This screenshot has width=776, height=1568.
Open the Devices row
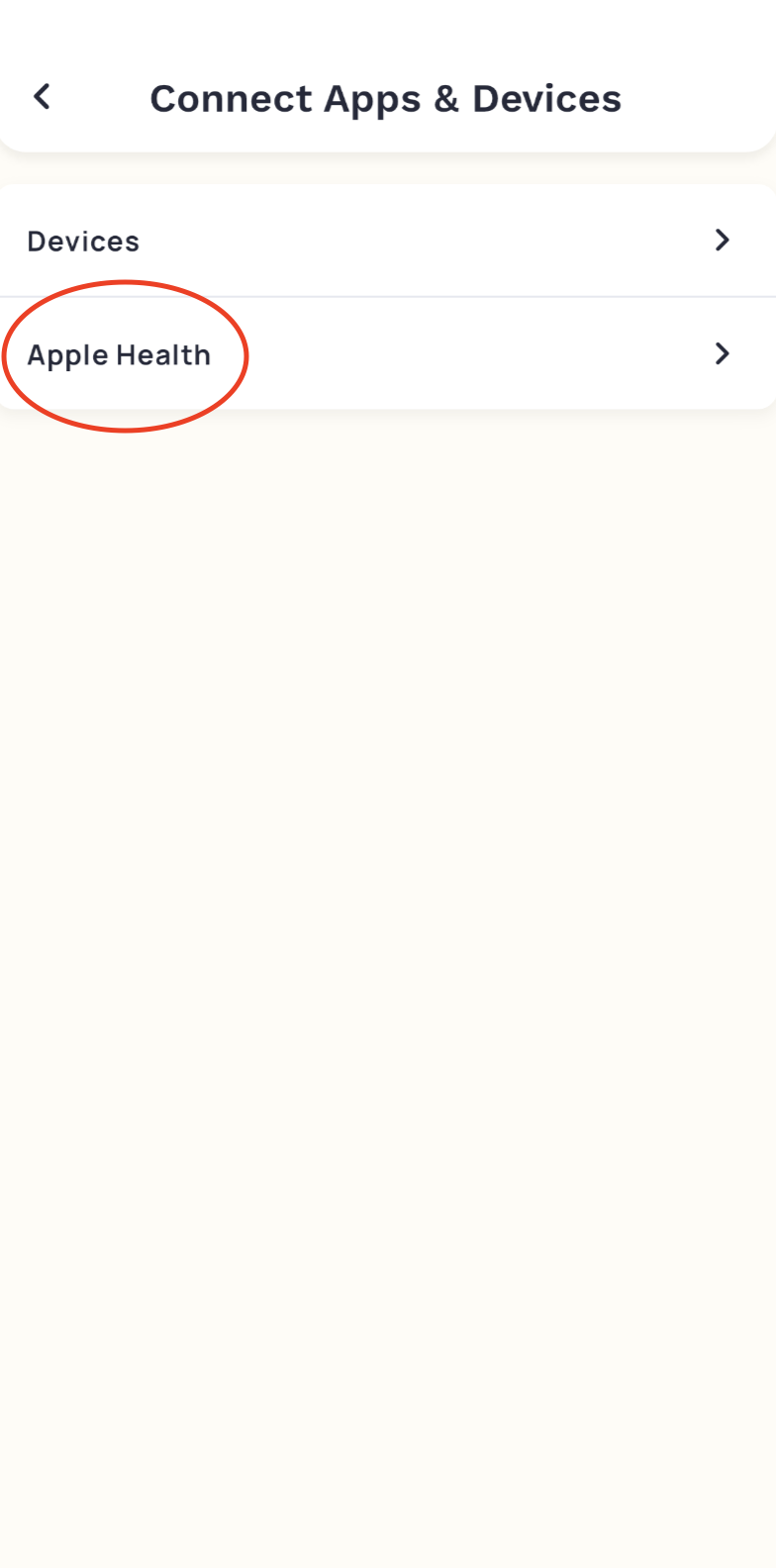pos(388,241)
